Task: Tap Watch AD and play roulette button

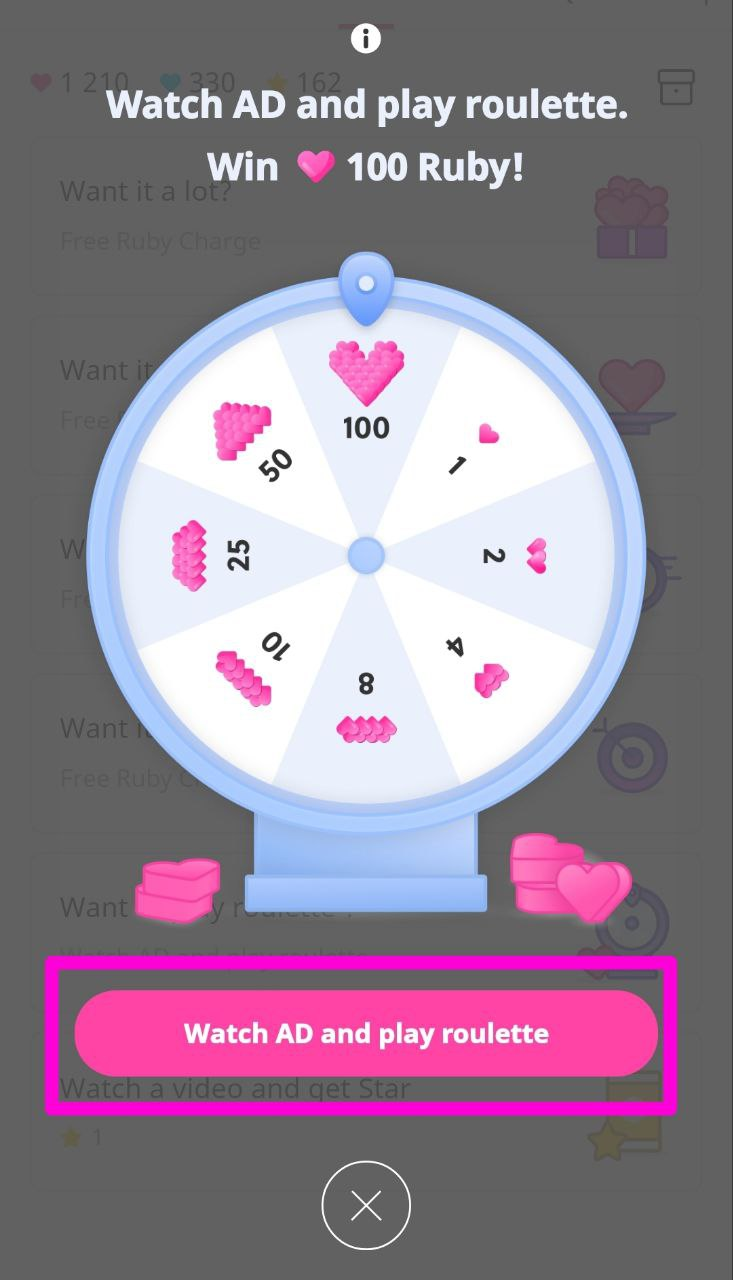Action: 366,1033
